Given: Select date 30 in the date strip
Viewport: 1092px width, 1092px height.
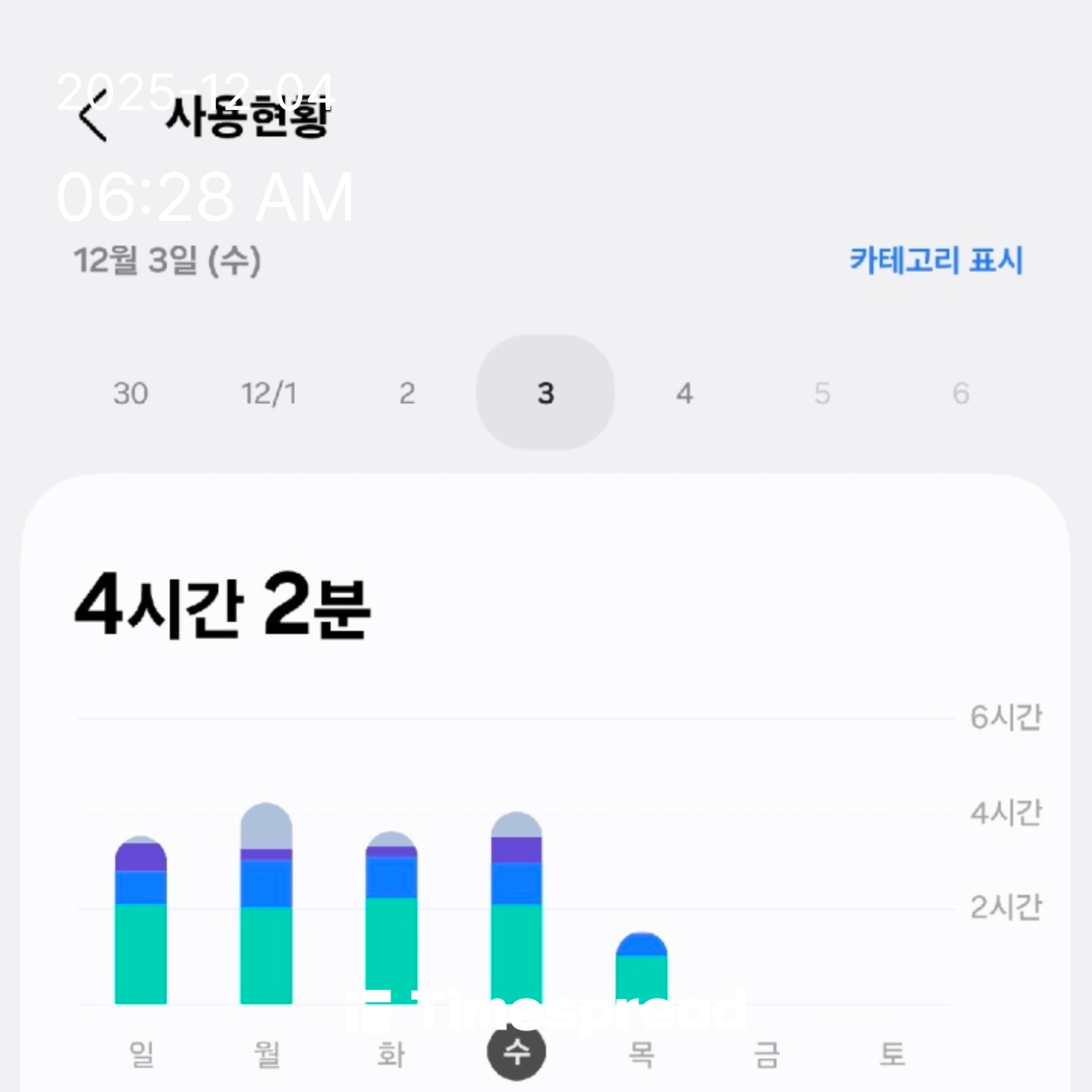Looking at the screenshot, I should pos(130,394).
